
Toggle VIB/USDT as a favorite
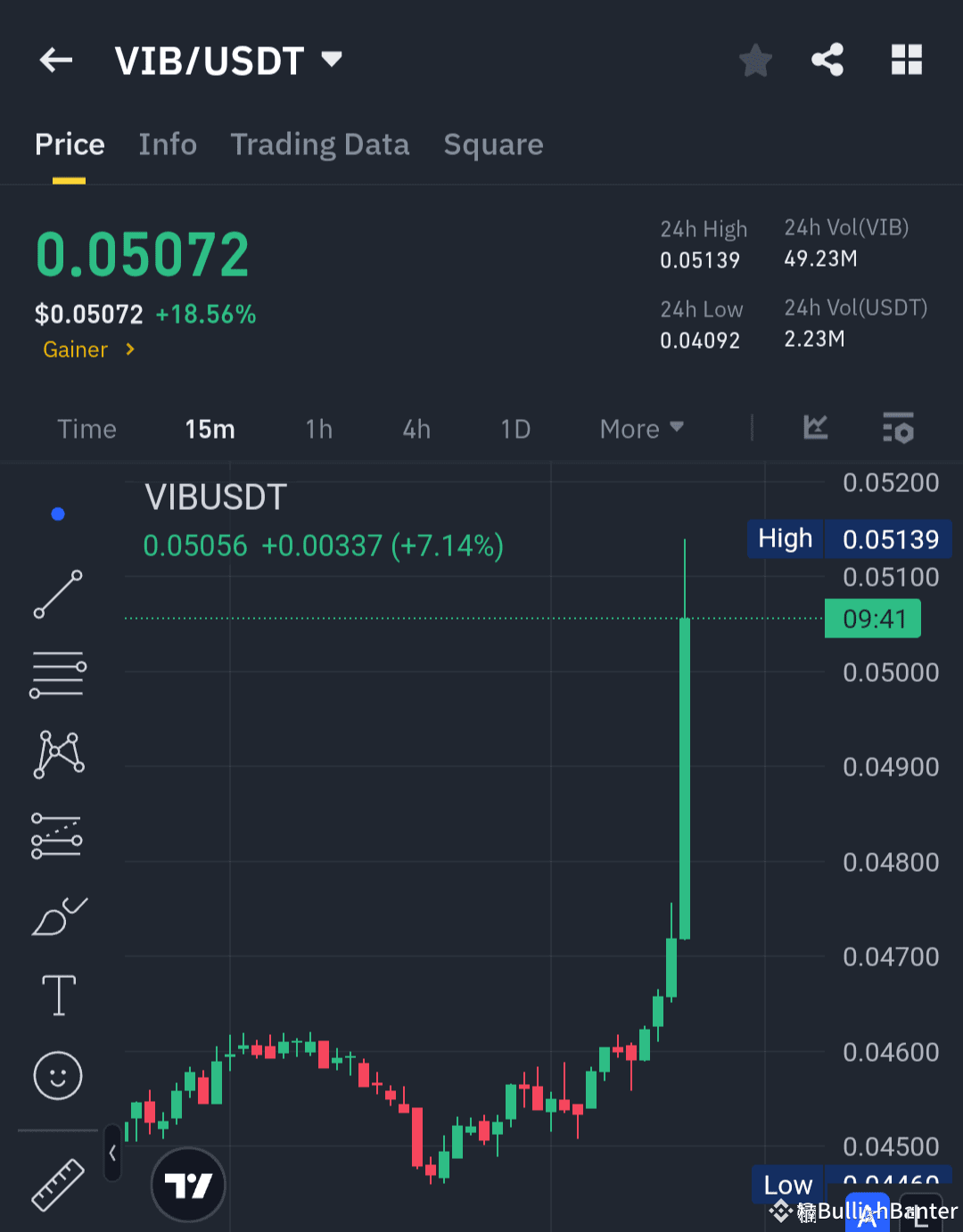tap(755, 60)
